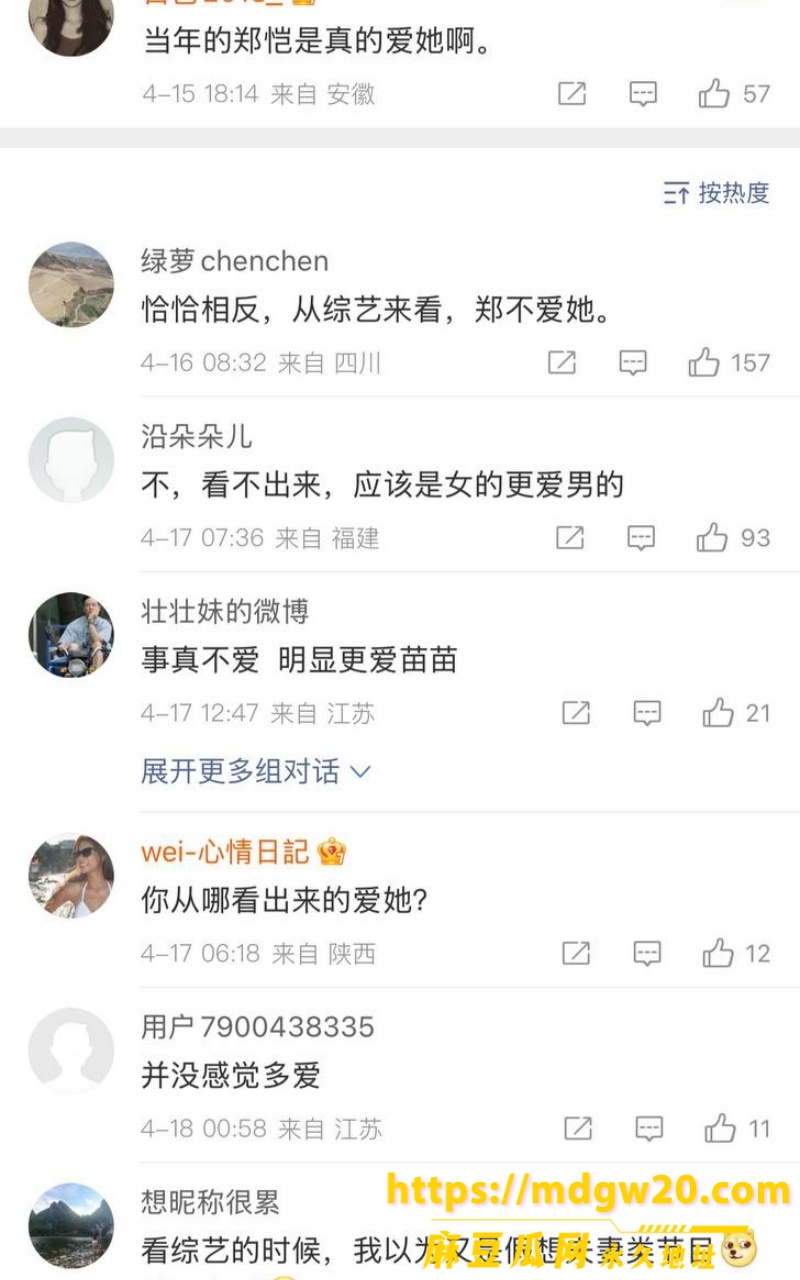Screen dimensions: 800x1280
Task: Repost wei-心情日記's comment
Action: coord(576,953)
